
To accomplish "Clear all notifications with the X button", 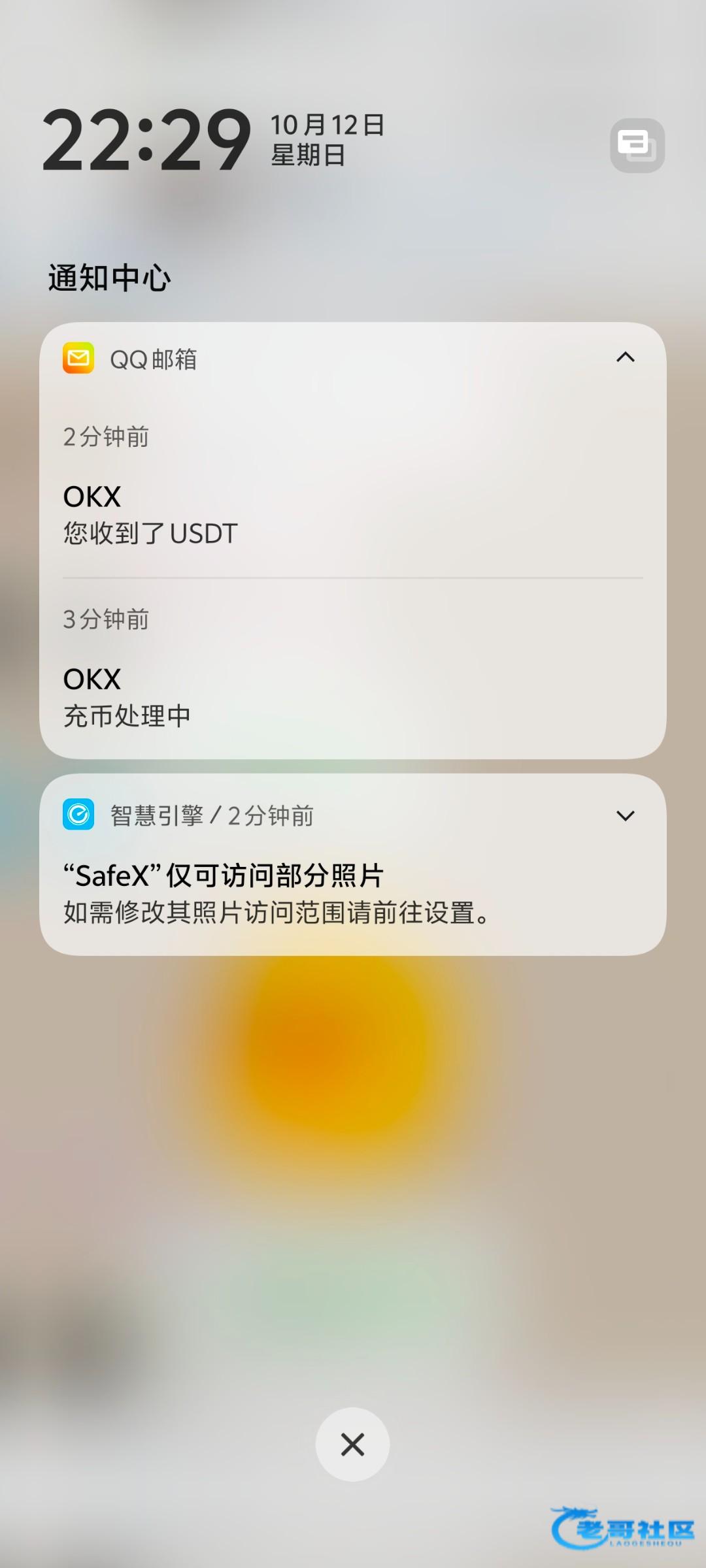I will [352, 1445].
